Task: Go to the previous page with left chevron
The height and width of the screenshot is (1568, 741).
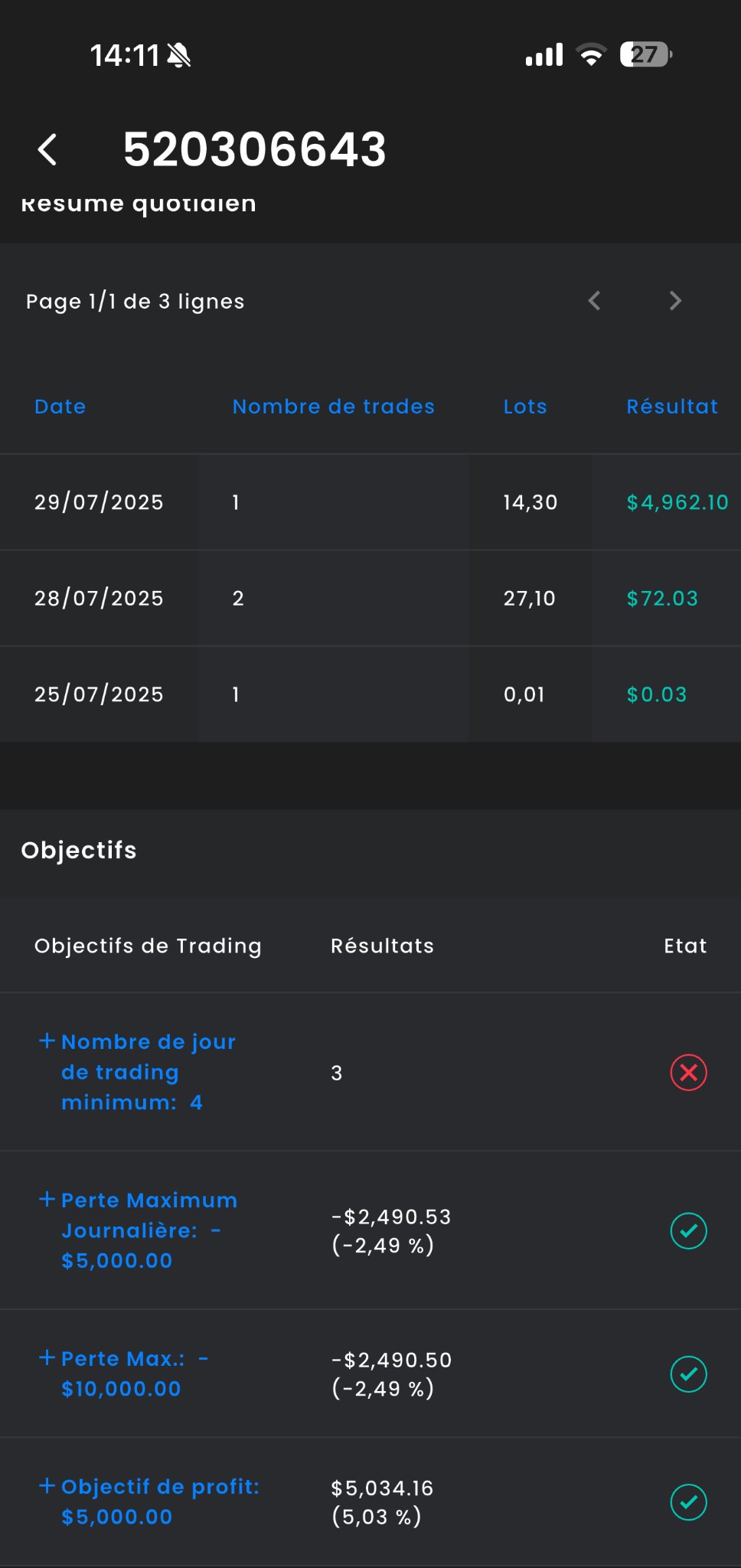Action: 594,300
